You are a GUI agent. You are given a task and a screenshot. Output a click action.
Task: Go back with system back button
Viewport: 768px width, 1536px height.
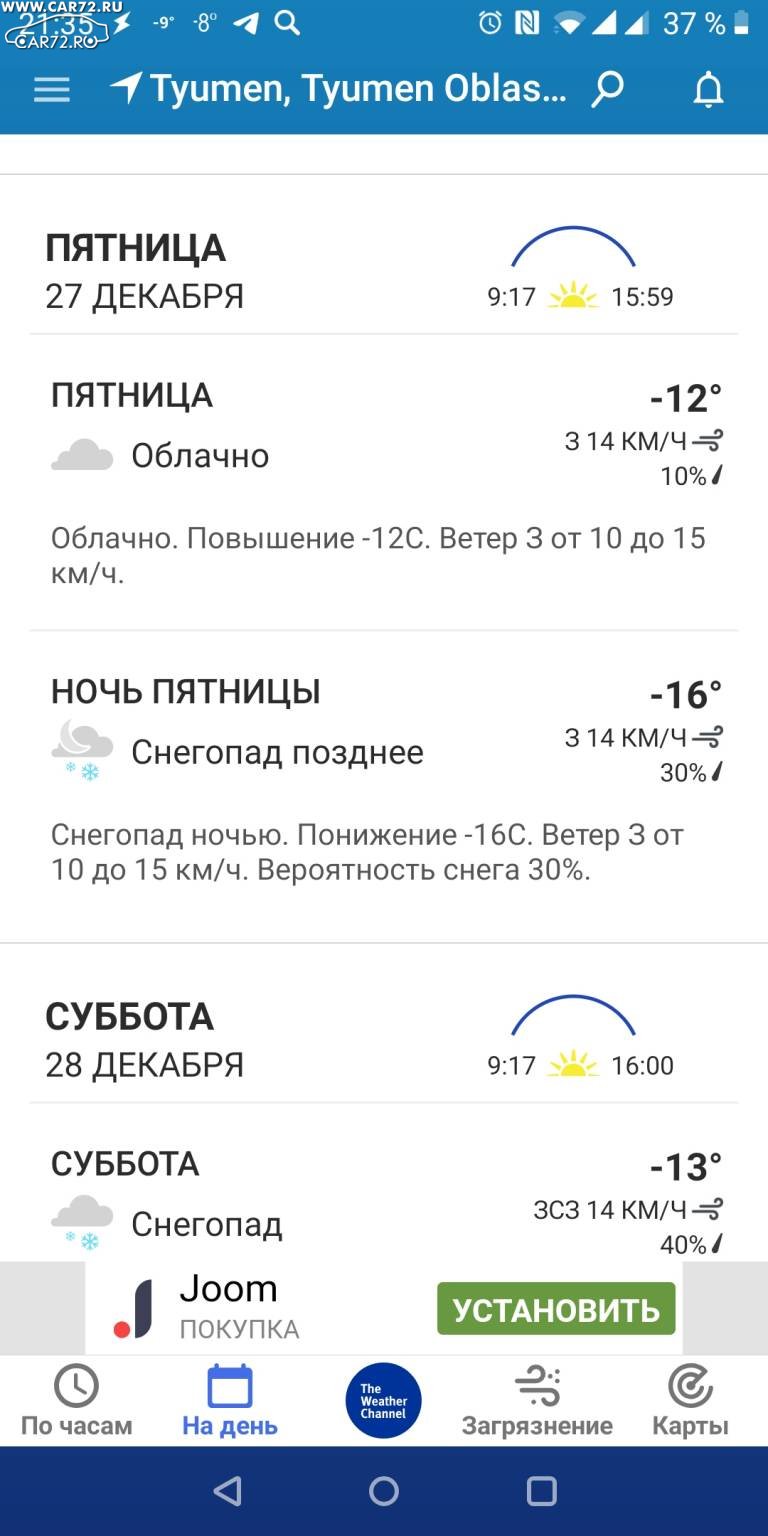click(x=228, y=1491)
